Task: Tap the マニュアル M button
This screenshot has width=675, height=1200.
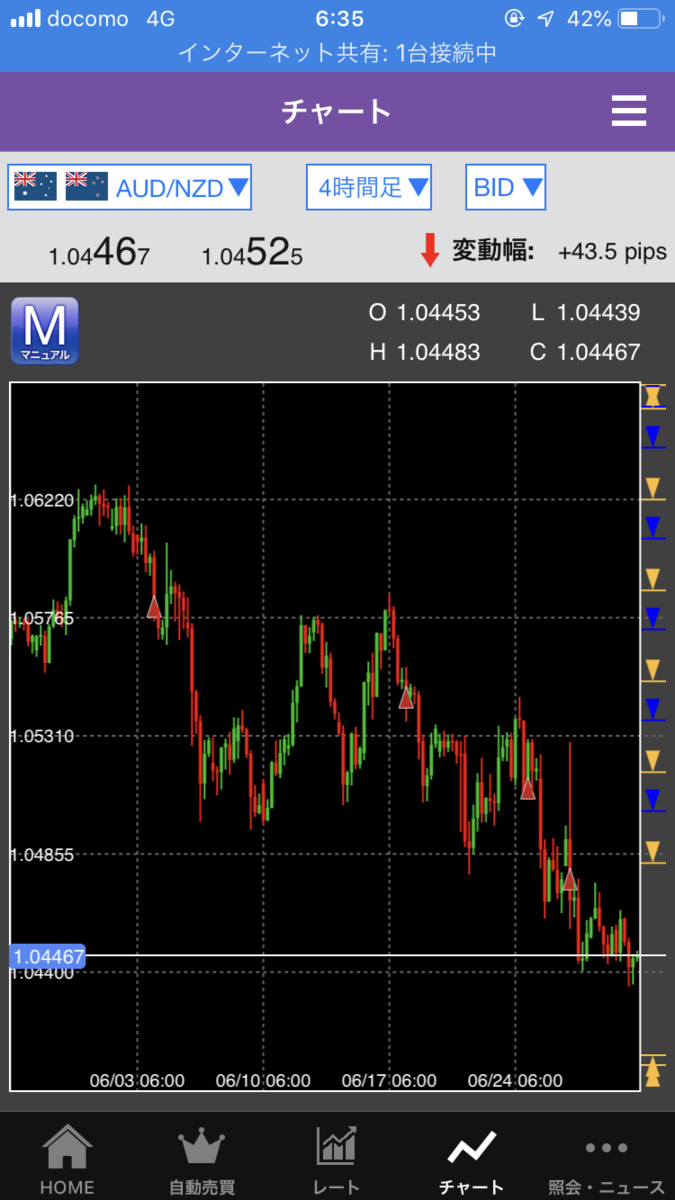Action: tap(44, 331)
